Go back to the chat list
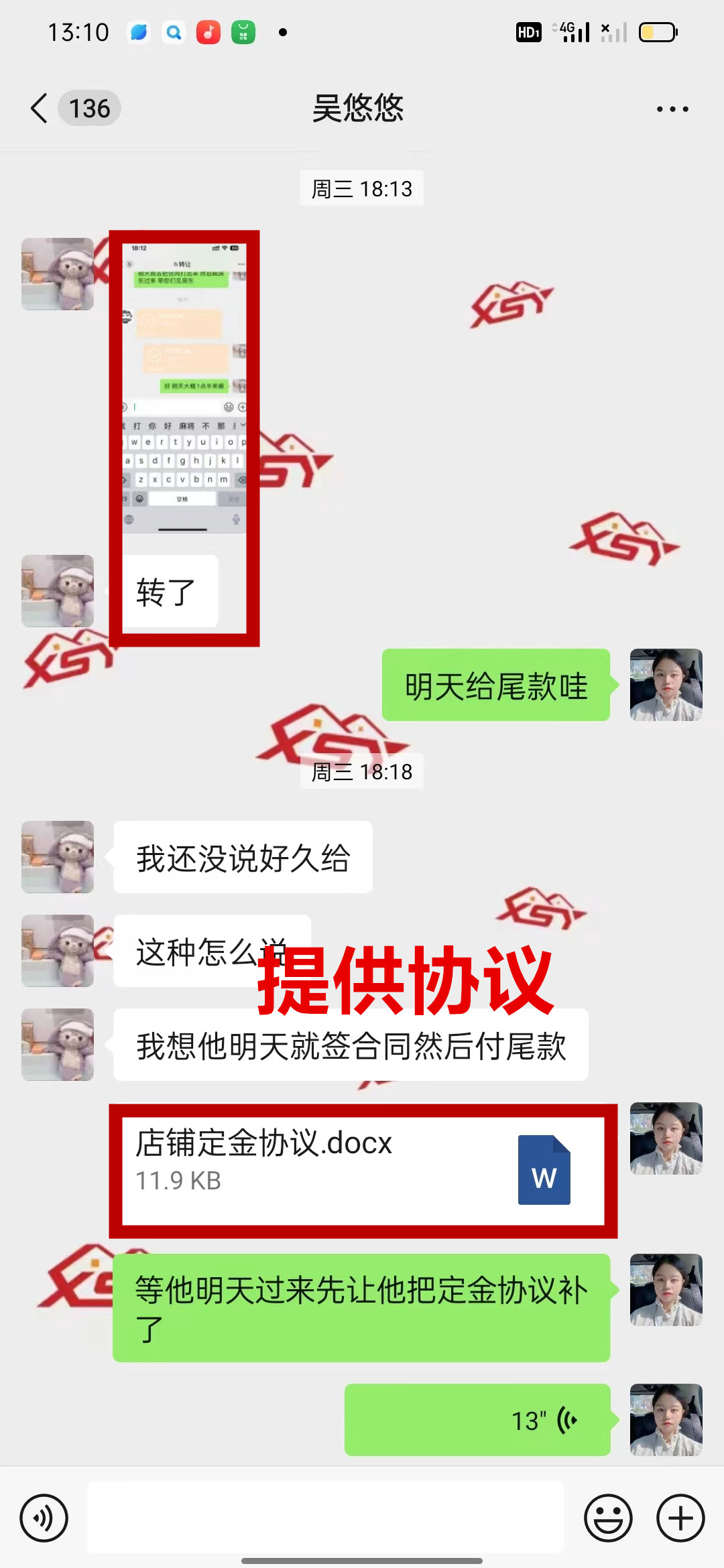 (x=40, y=109)
